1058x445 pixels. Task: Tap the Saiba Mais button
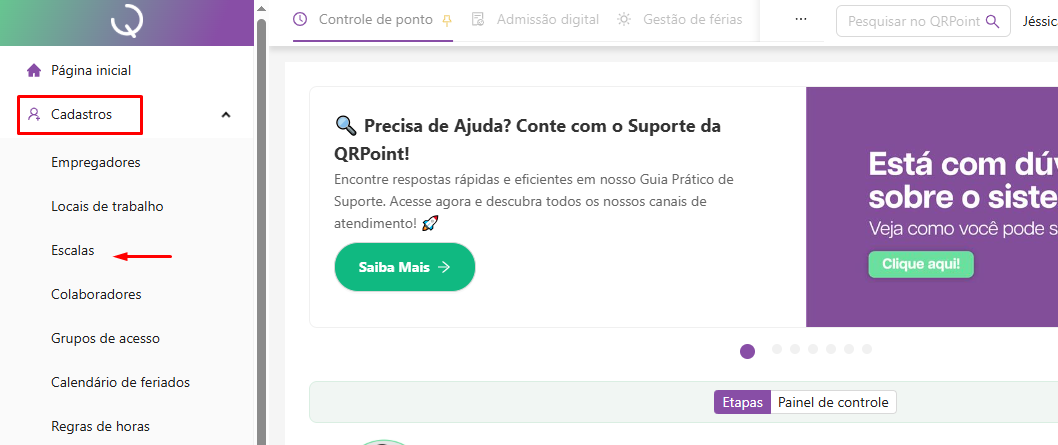[x=404, y=267]
